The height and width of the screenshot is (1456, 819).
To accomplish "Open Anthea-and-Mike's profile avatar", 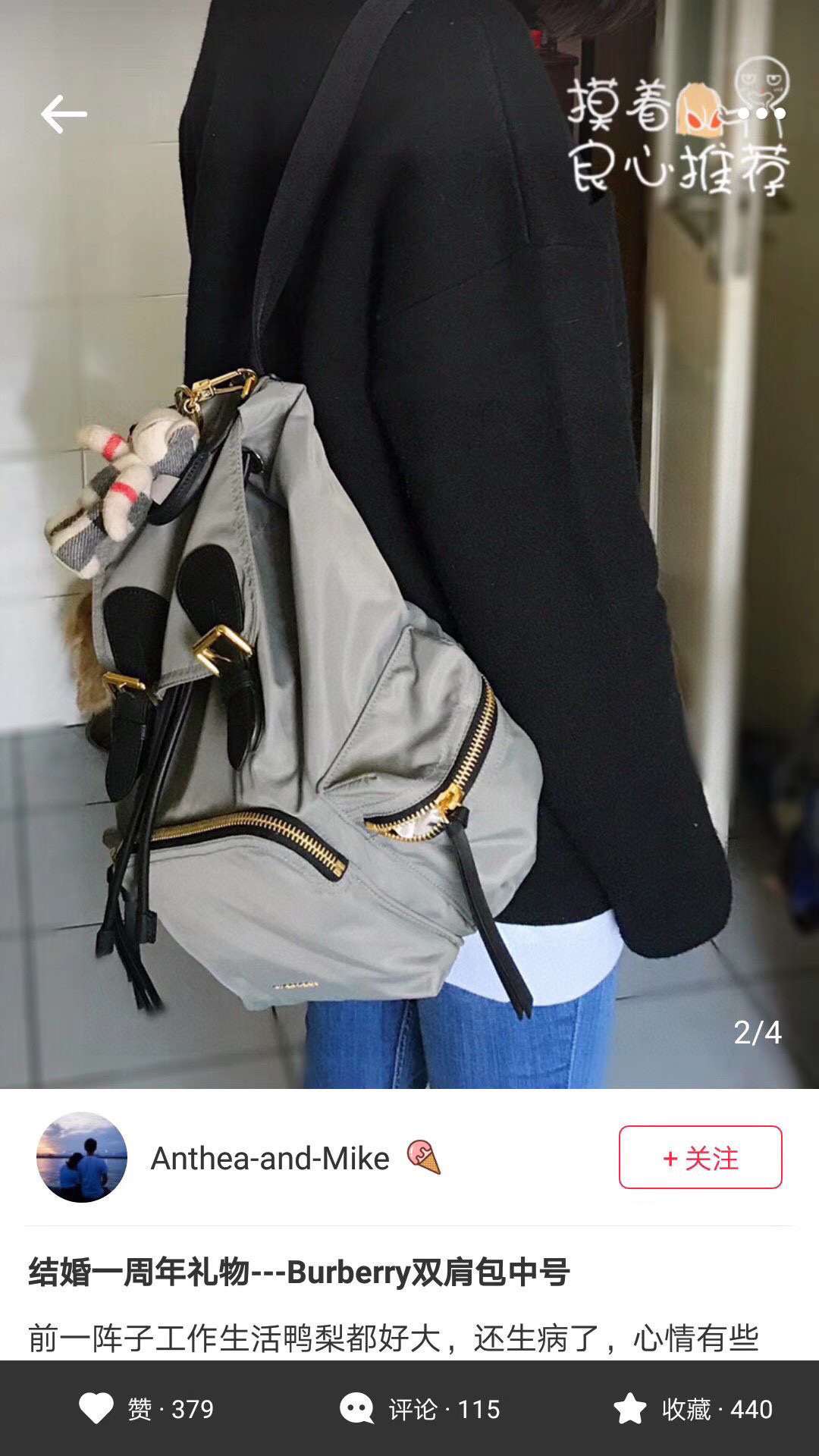I will coord(82,1157).
